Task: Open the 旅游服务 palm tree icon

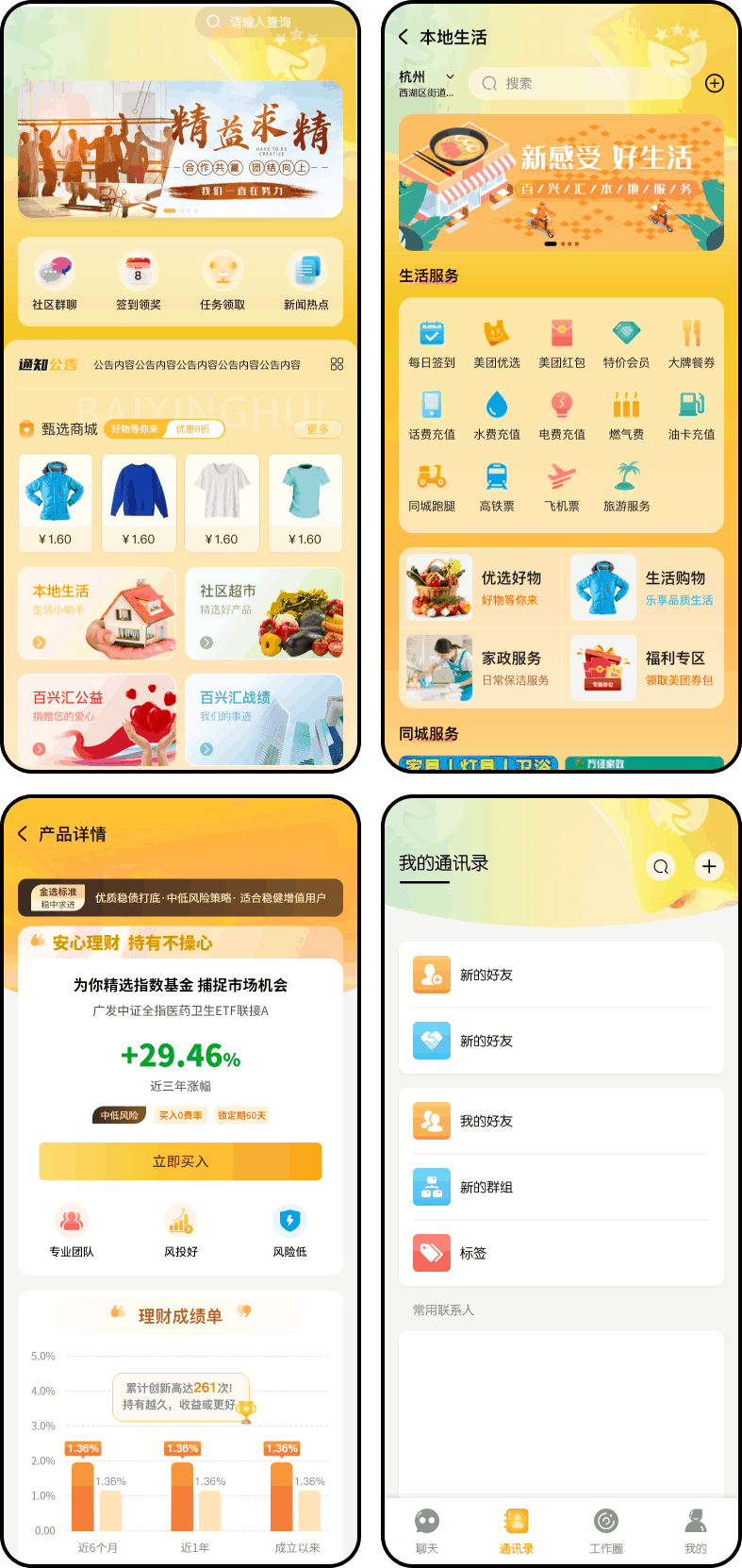Action: pyautogui.click(x=626, y=479)
